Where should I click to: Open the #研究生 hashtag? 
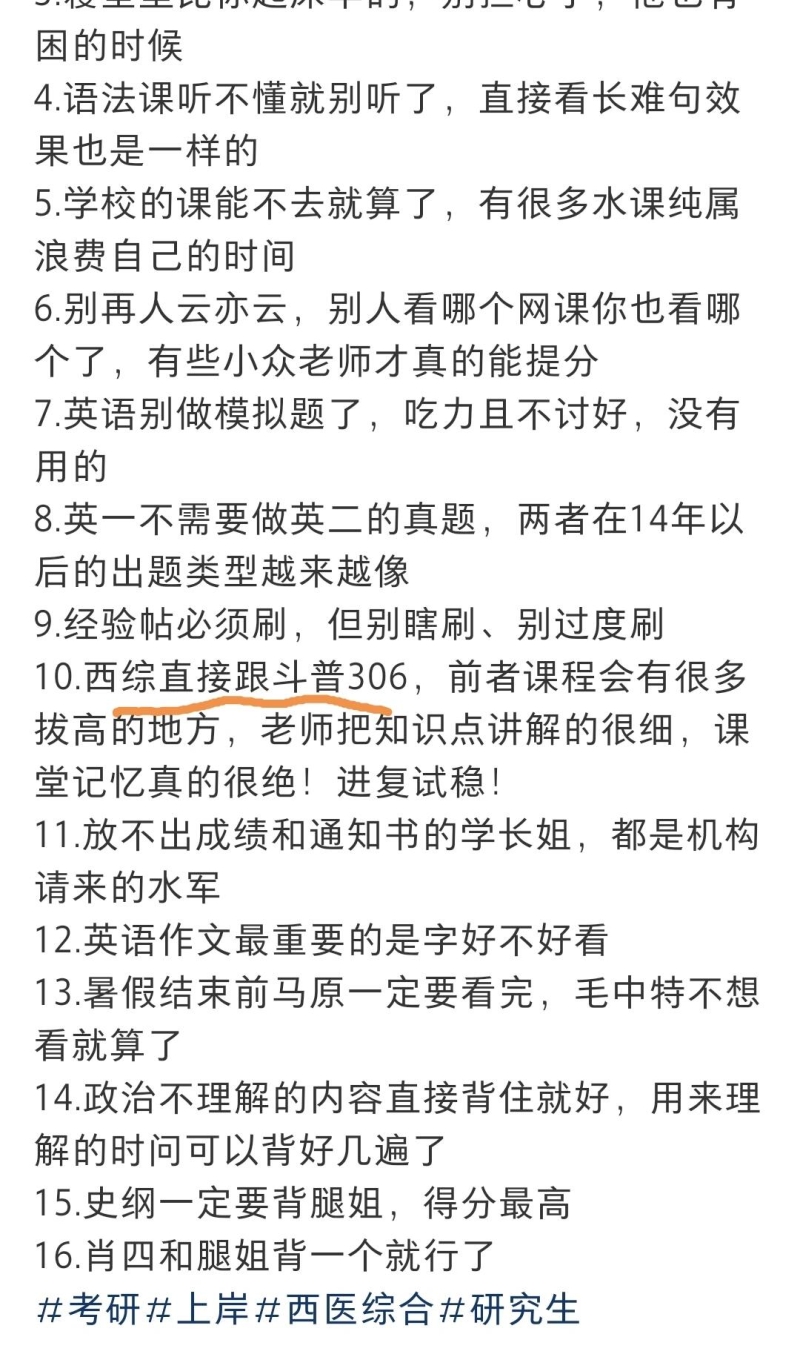coord(509,1308)
